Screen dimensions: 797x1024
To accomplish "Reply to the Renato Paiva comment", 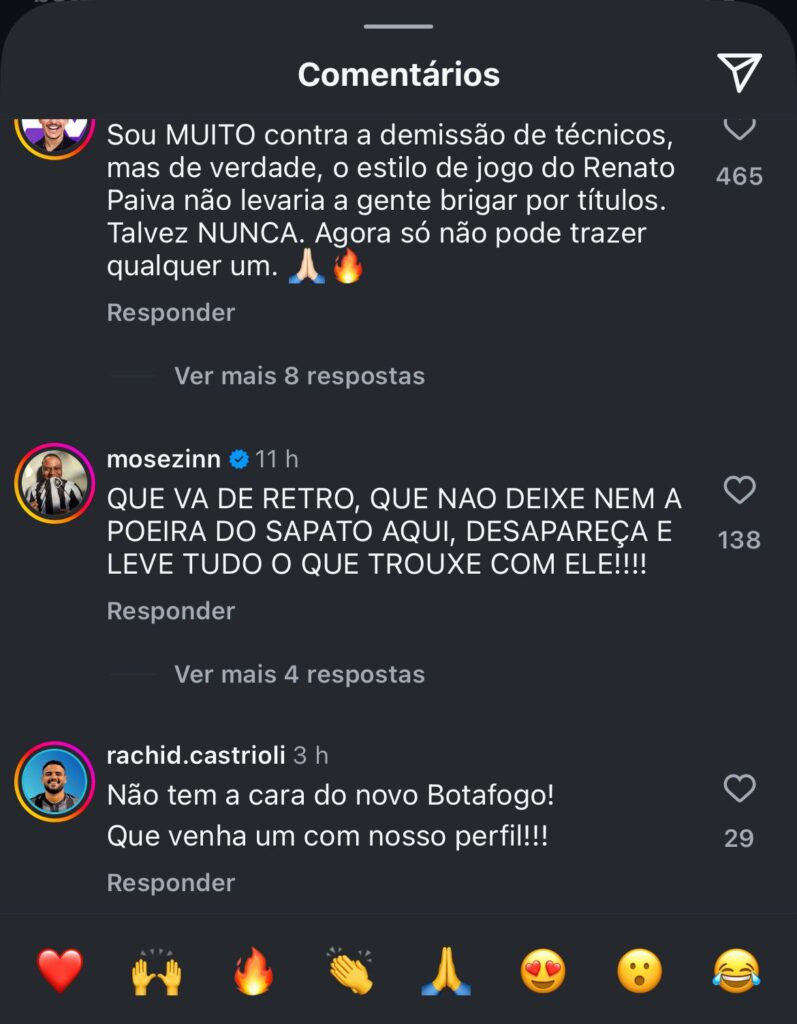I will pyautogui.click(x=170, y=313).
